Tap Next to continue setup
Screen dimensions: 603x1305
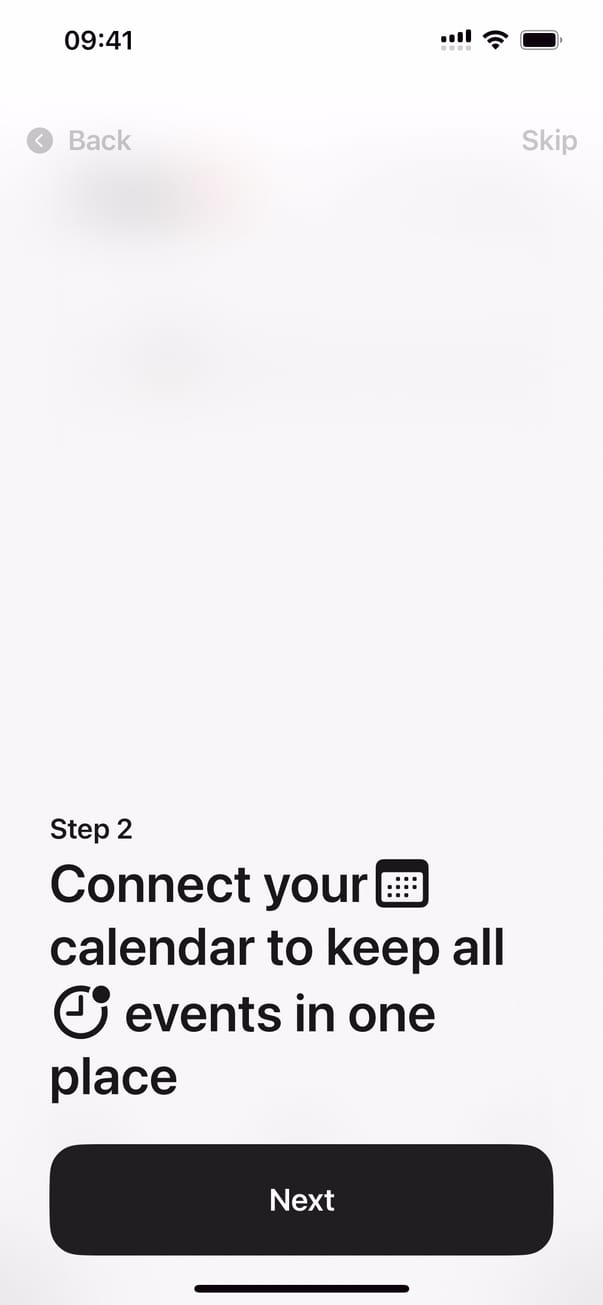tap(301, 1199)
